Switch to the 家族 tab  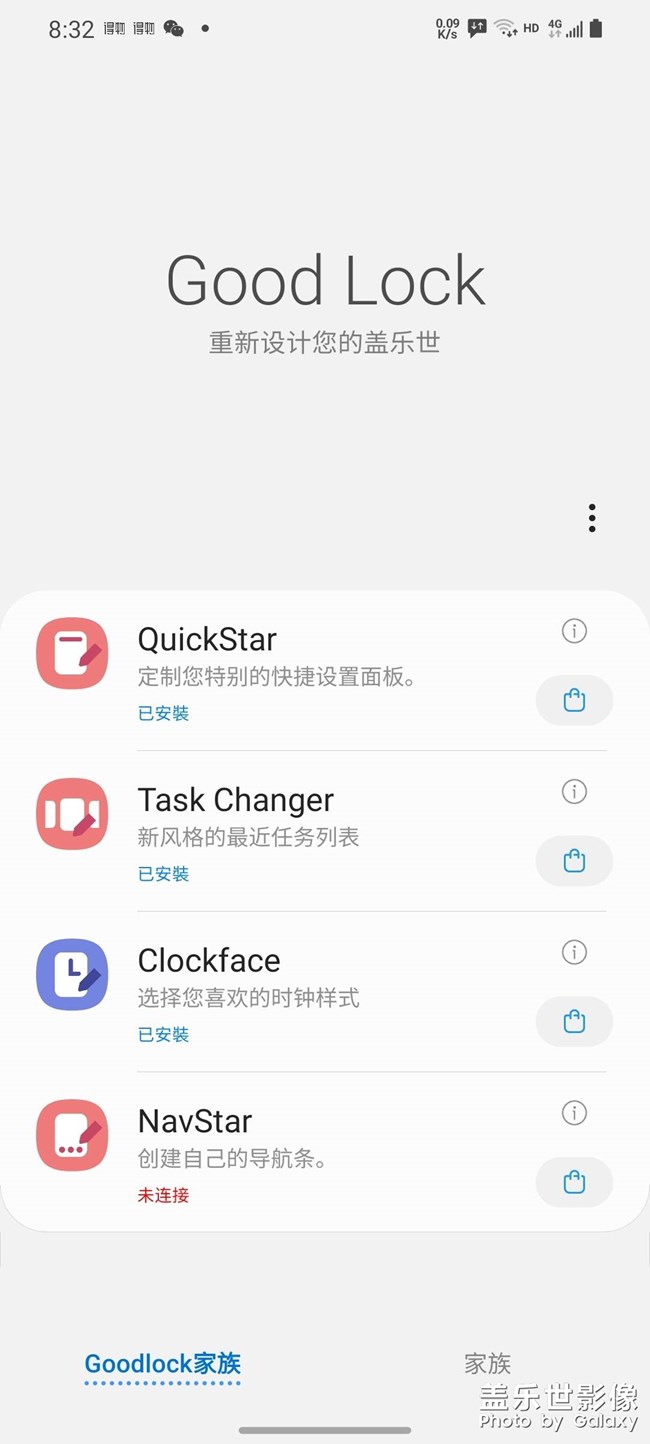[487, 1364]
